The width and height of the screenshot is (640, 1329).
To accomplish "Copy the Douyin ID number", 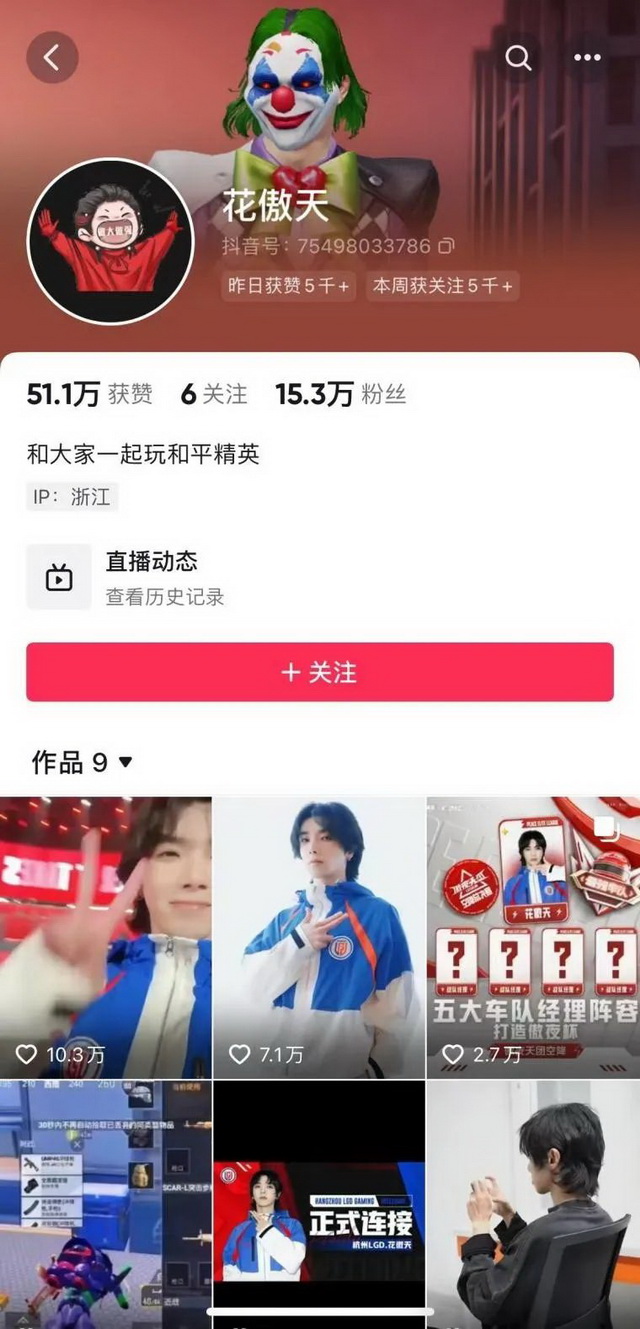I will tap(447, 246).
